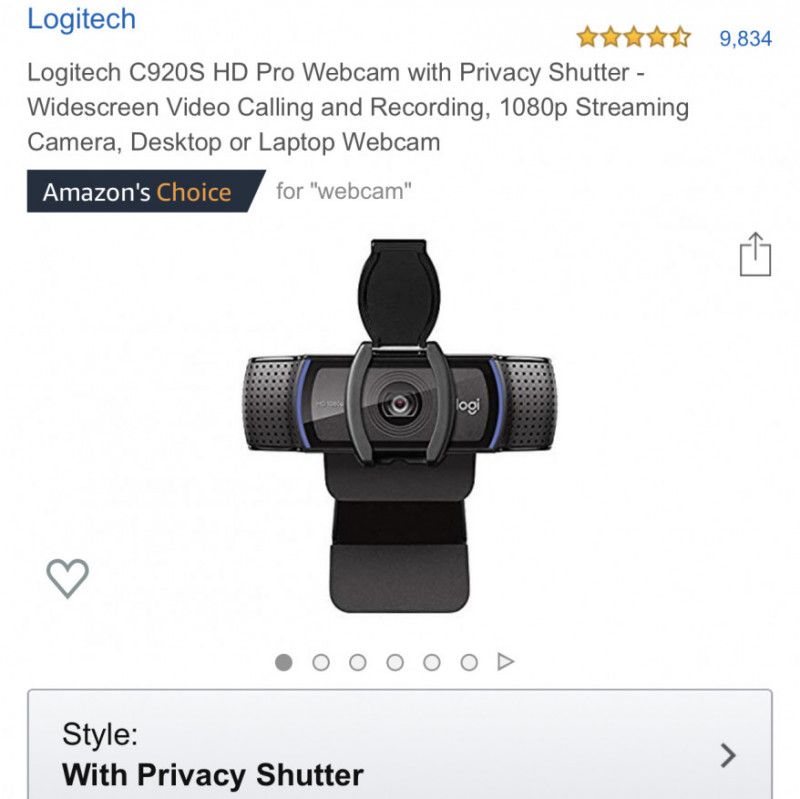This screenshot has width=800, height=799.
Task: Open the webcam product image
Action: (399, 425)
